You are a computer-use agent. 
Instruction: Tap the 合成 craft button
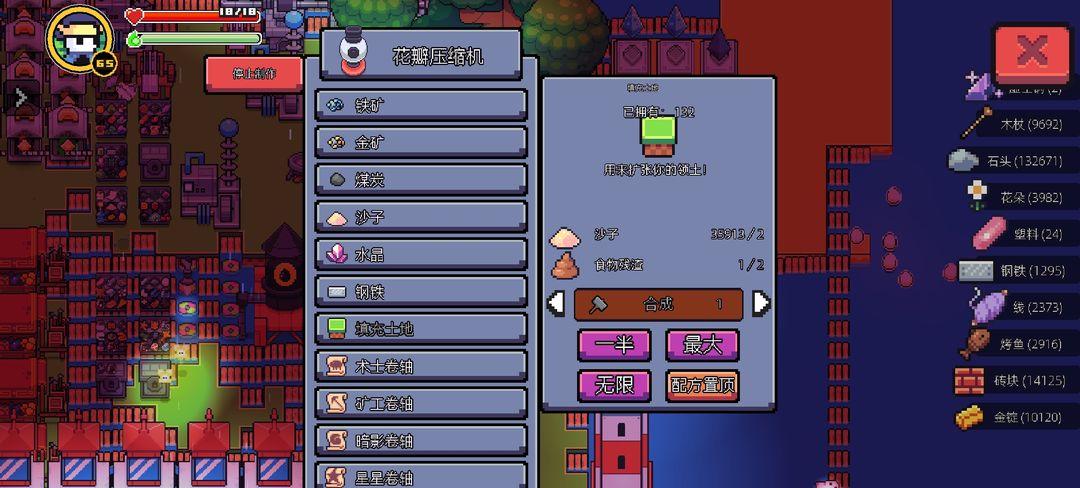point(658,304)
